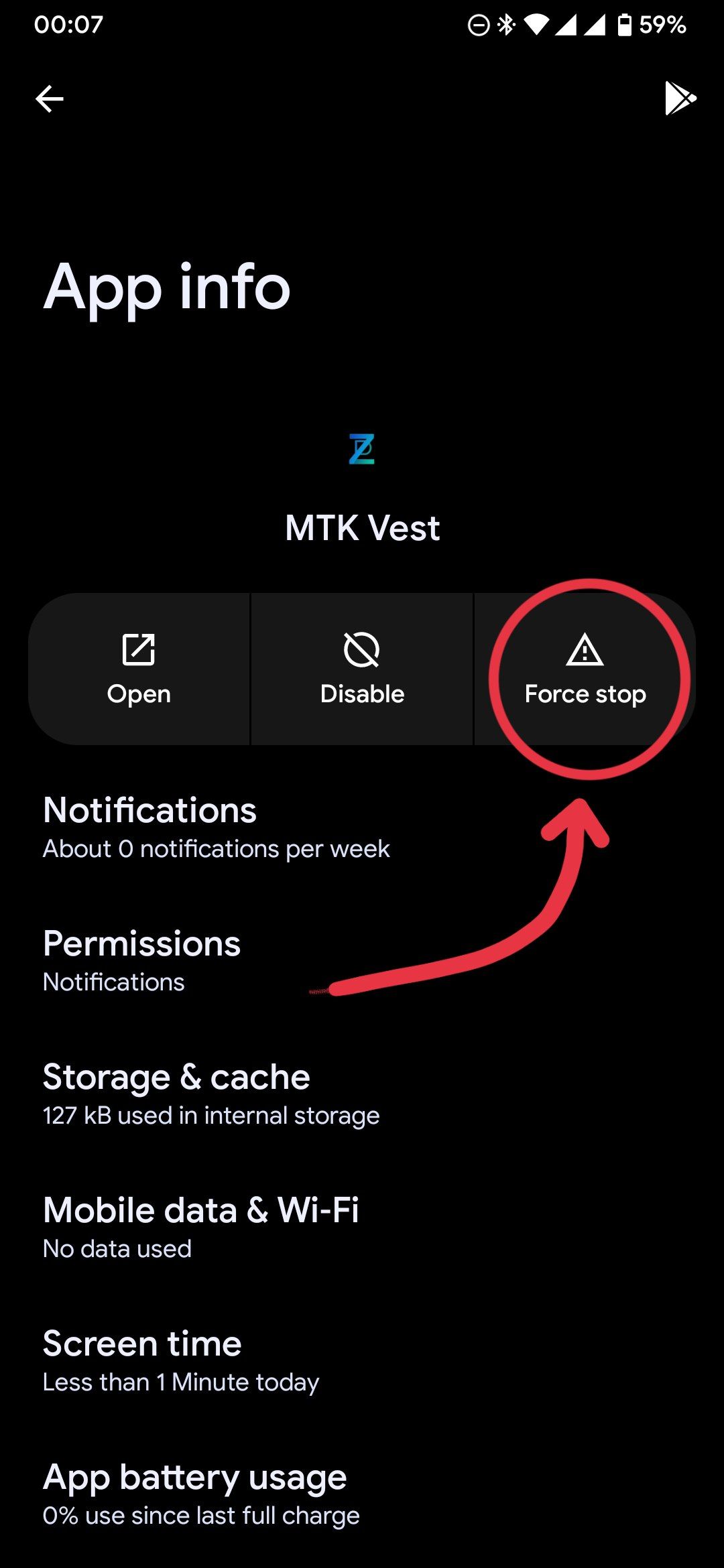Disable the MTK Vest app
The width and height of the screenshot is (724, 1568).
(362, 669)
